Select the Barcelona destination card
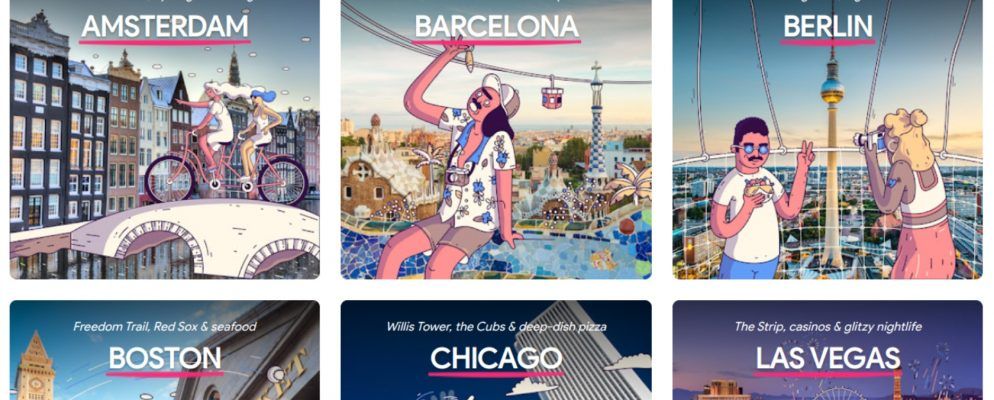Viewport: 994px width, 400px height. (496, 140)
